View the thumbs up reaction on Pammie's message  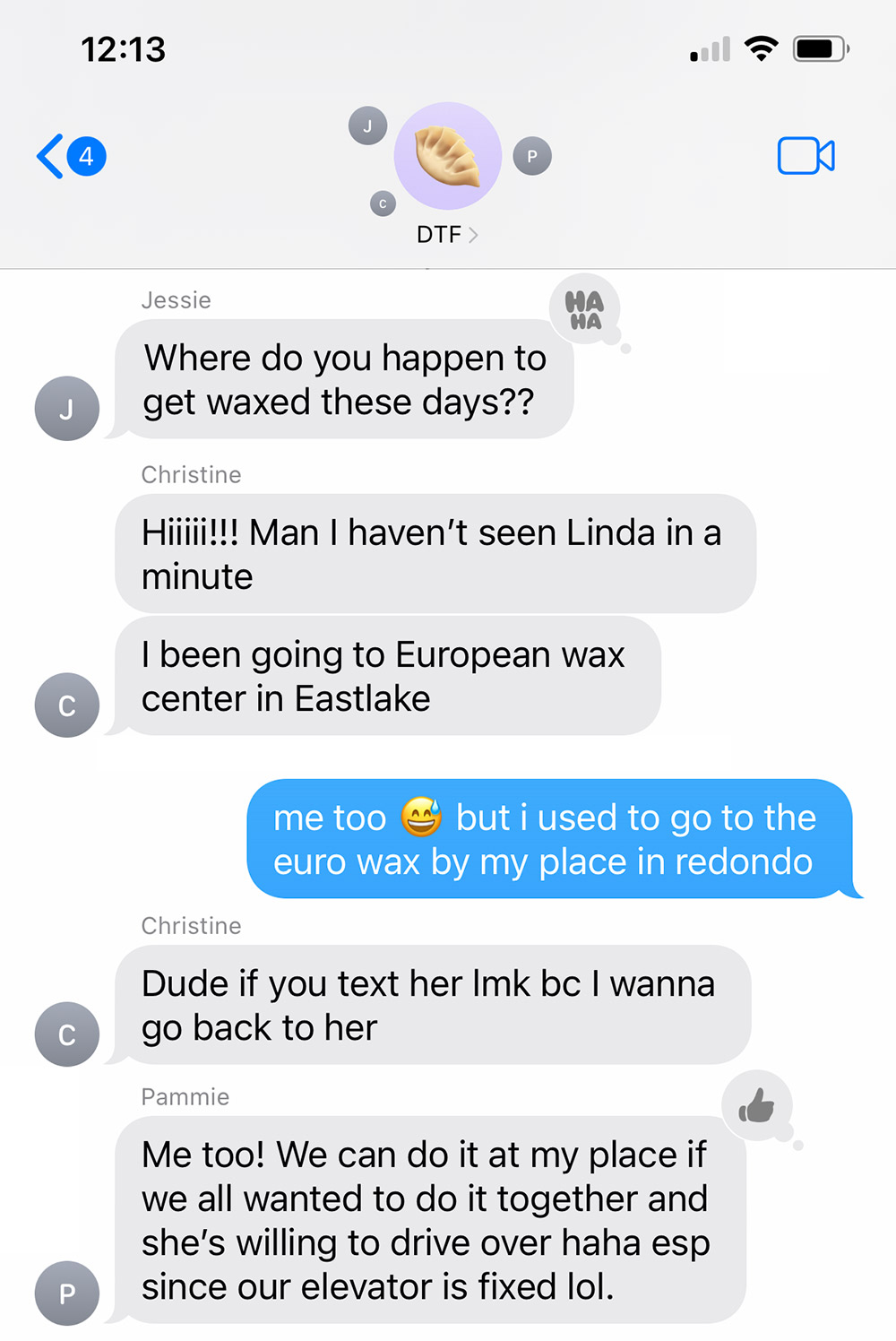757,1106
